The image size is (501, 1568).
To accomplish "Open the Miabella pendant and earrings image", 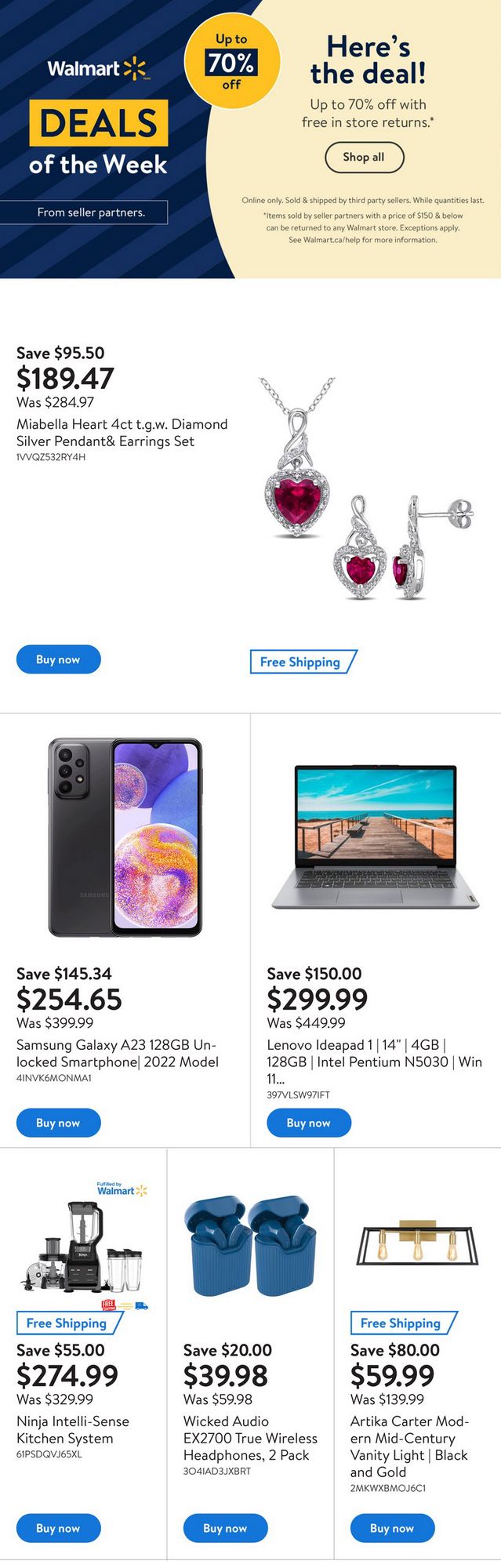I will pyautogui.click(x=365, y=490).
